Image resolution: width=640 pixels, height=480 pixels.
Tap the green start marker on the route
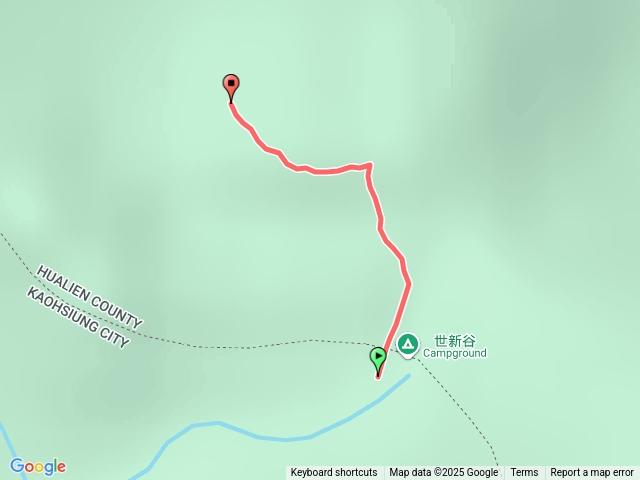pos(378,358)
